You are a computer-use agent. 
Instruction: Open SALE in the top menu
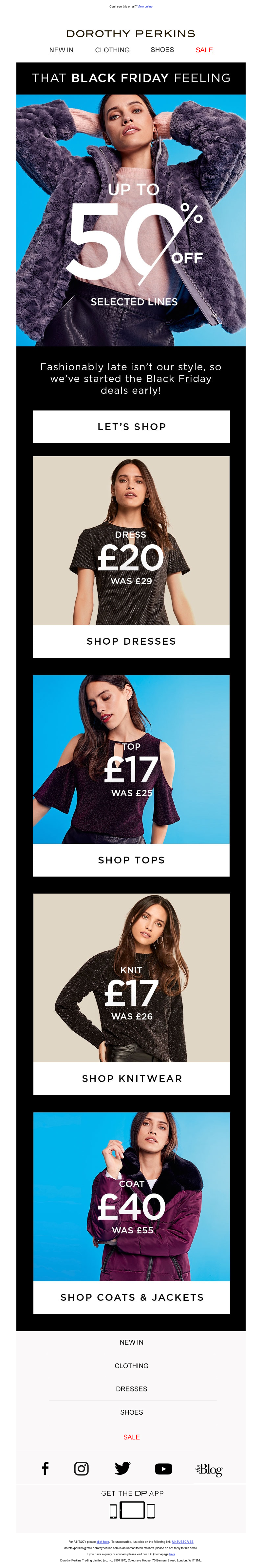pos(204,50)
